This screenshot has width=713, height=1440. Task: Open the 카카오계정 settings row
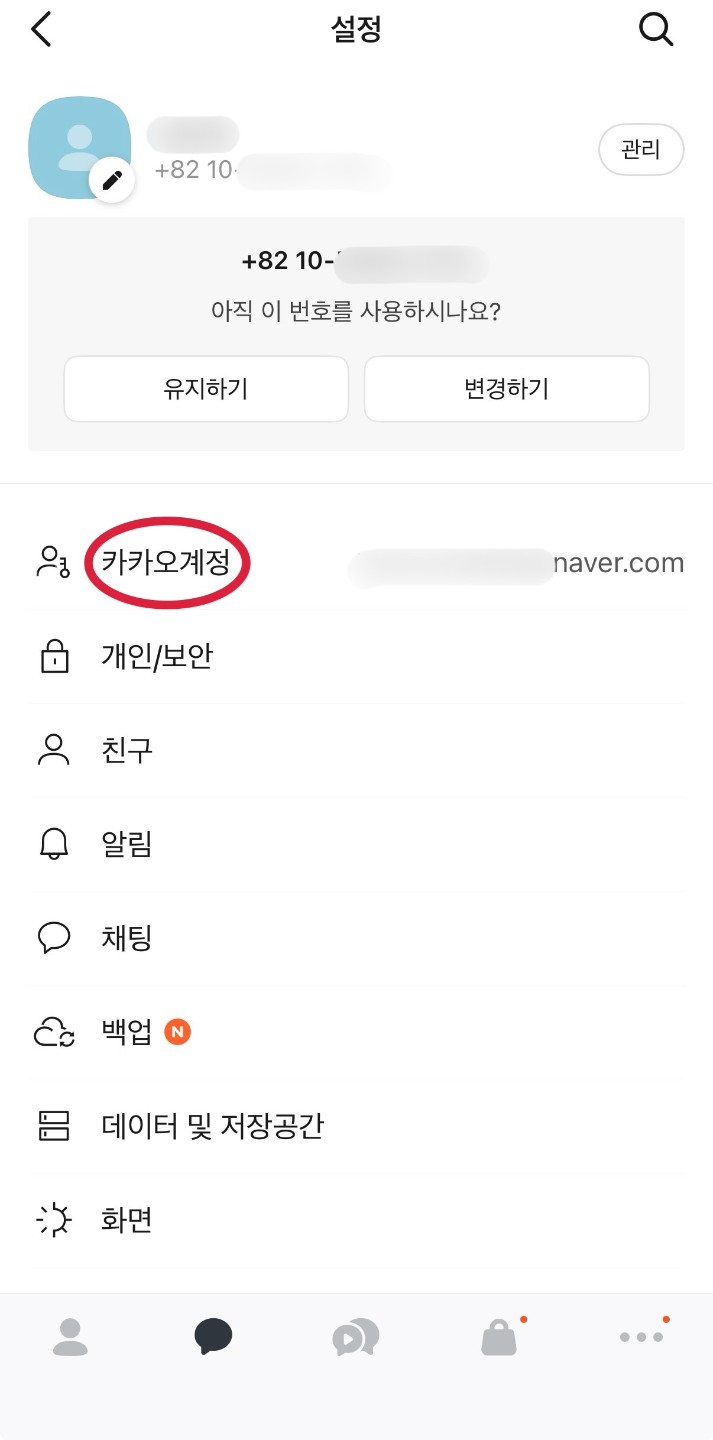[x=167, y=563]
